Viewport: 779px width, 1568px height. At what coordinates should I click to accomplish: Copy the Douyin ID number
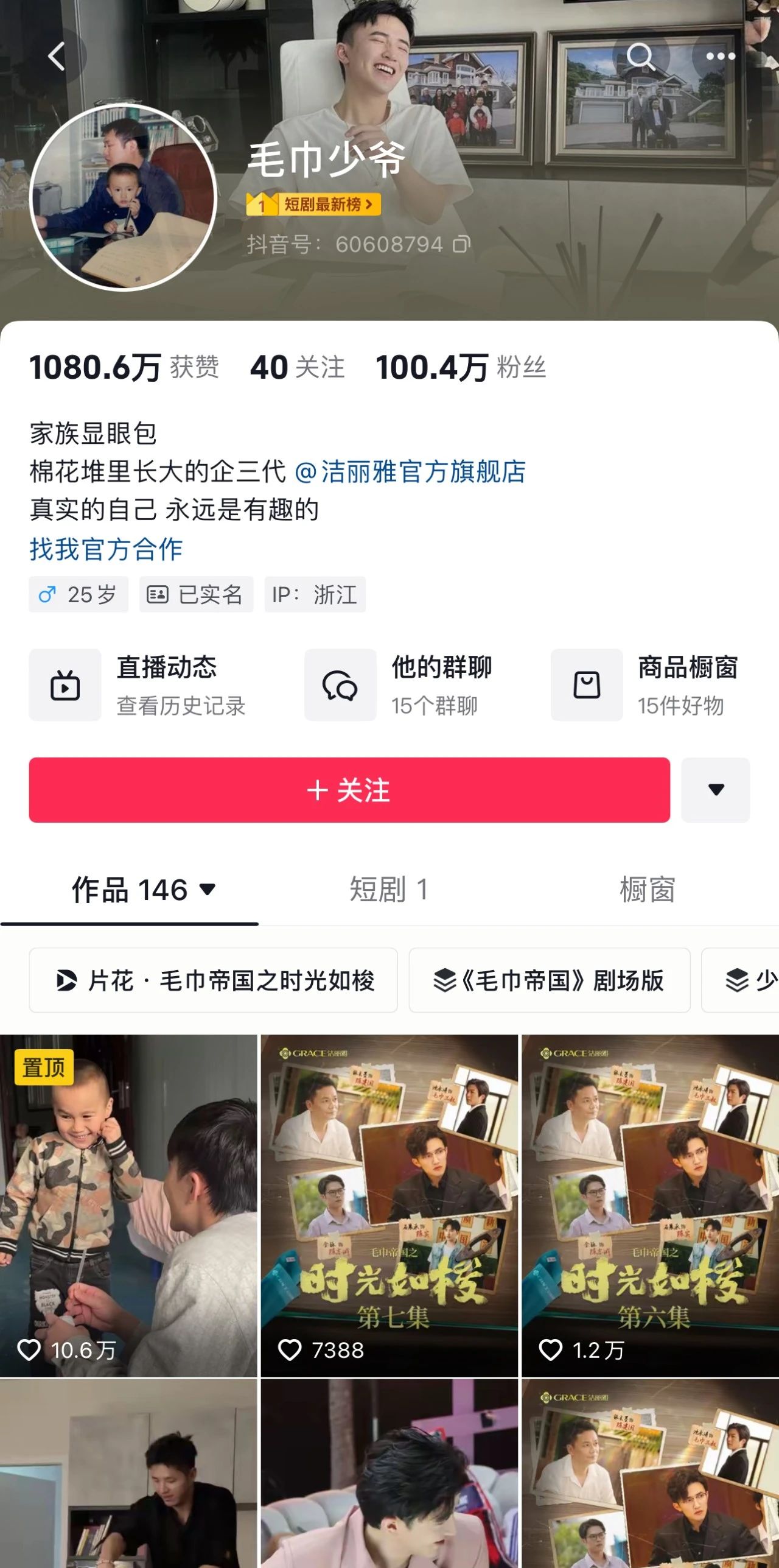(462, 245)
